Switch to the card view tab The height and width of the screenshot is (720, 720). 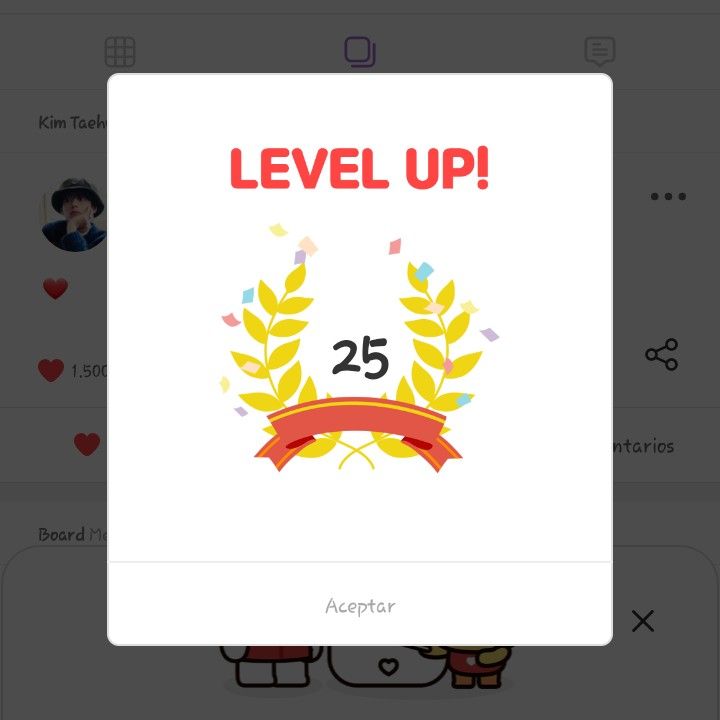coord(360,52)
